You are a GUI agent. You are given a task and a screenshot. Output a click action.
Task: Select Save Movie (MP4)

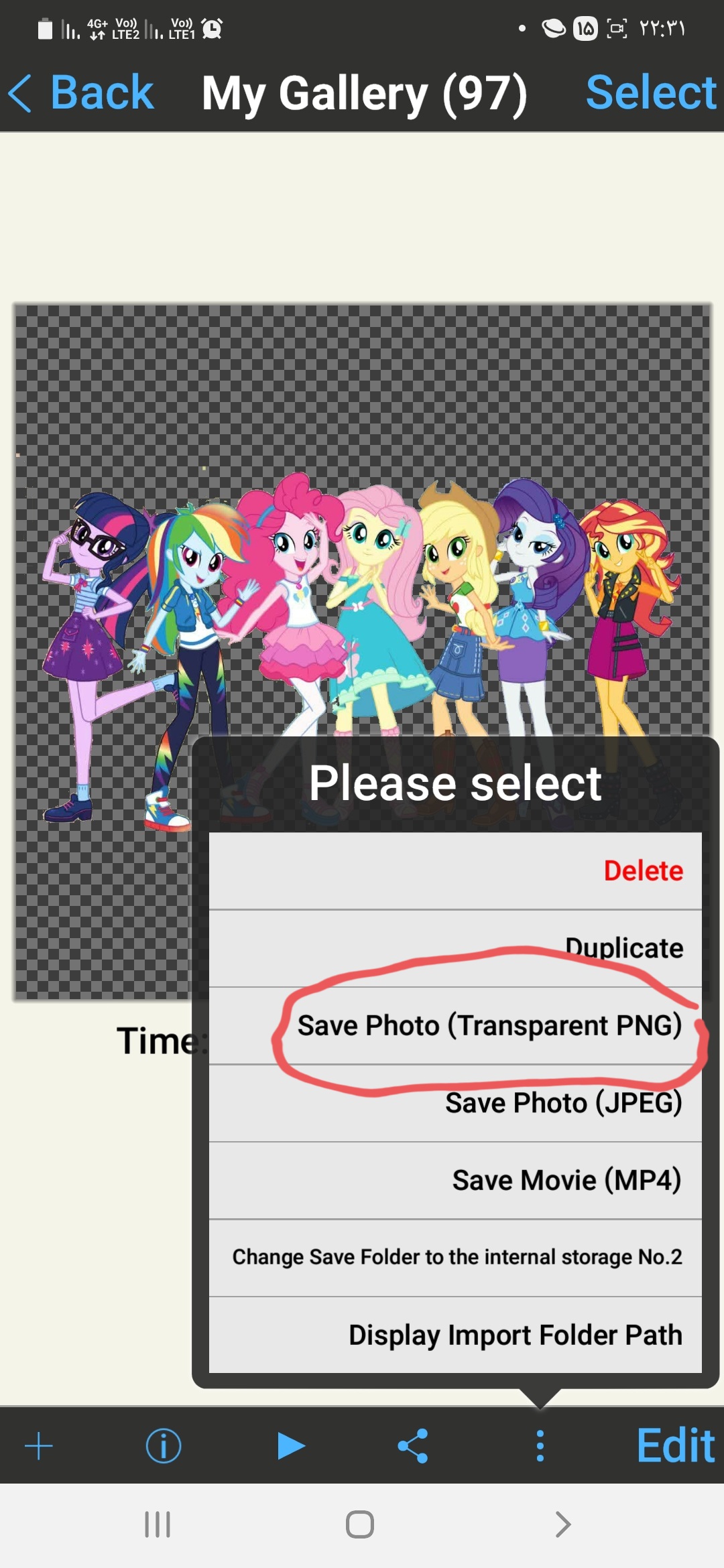[x=455, y=1180]
